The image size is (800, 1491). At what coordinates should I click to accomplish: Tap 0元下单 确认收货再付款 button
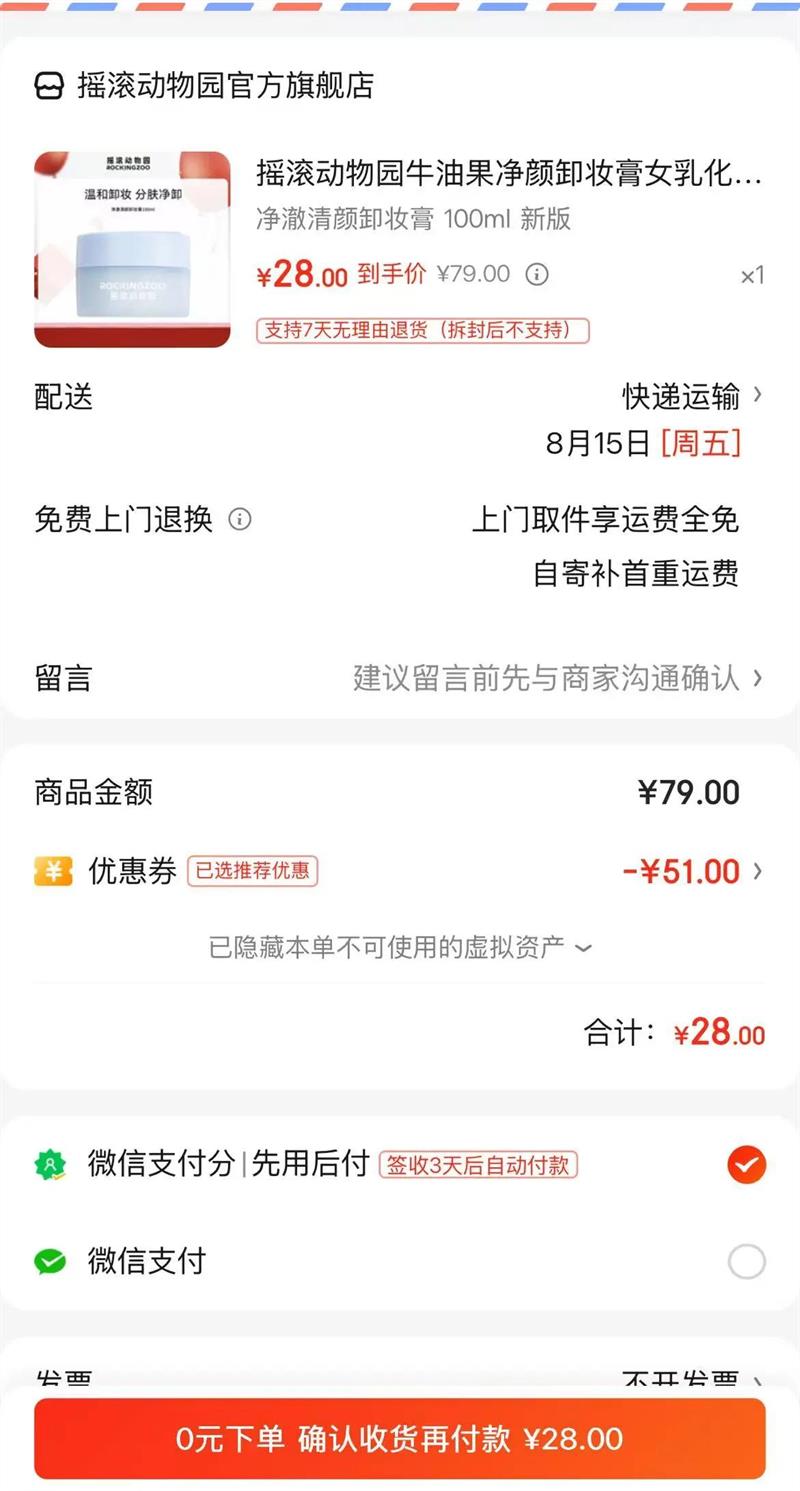click(400, 1438)
